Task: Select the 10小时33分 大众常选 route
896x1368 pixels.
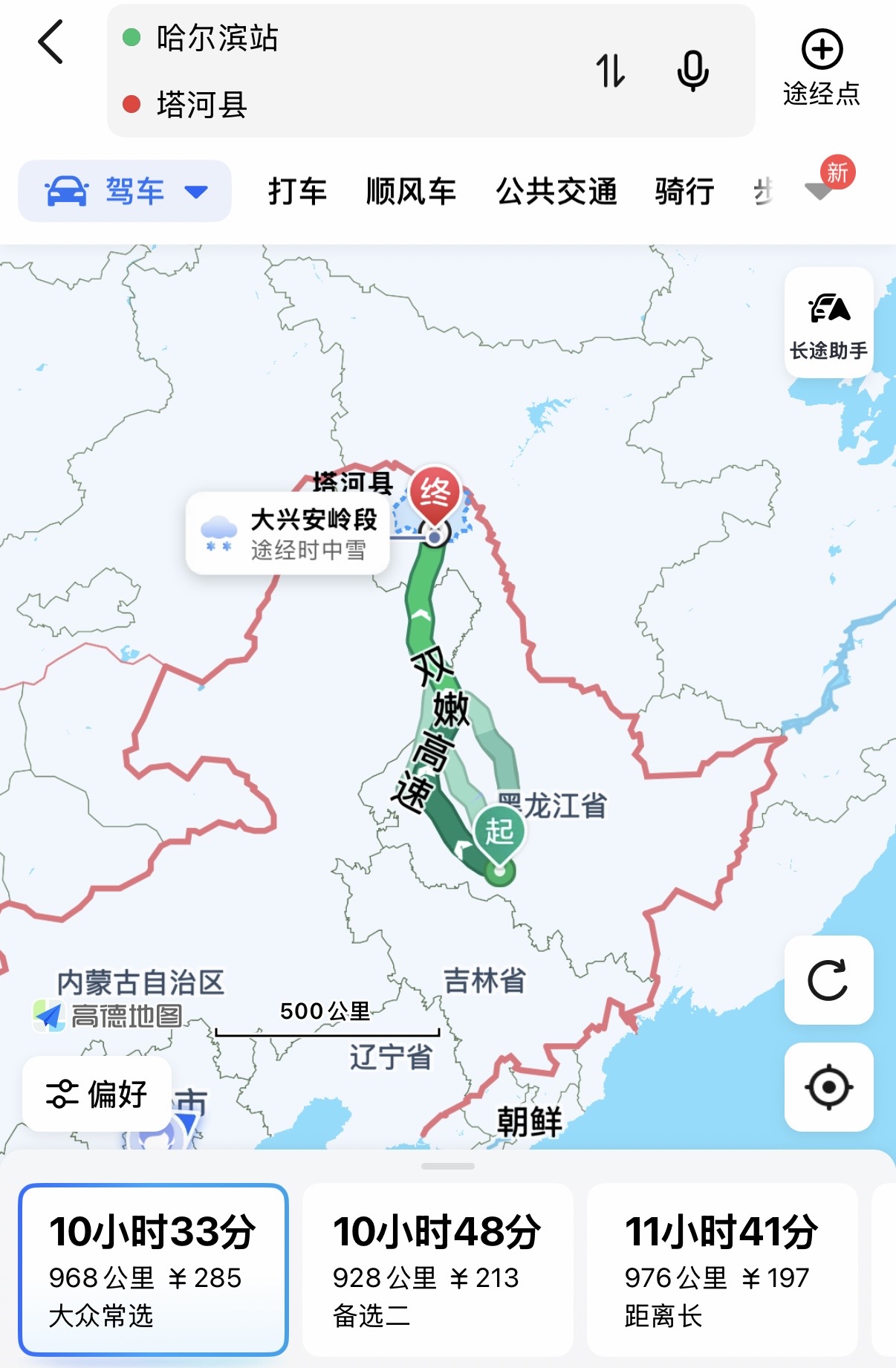Action: [x=153, y=1269]
